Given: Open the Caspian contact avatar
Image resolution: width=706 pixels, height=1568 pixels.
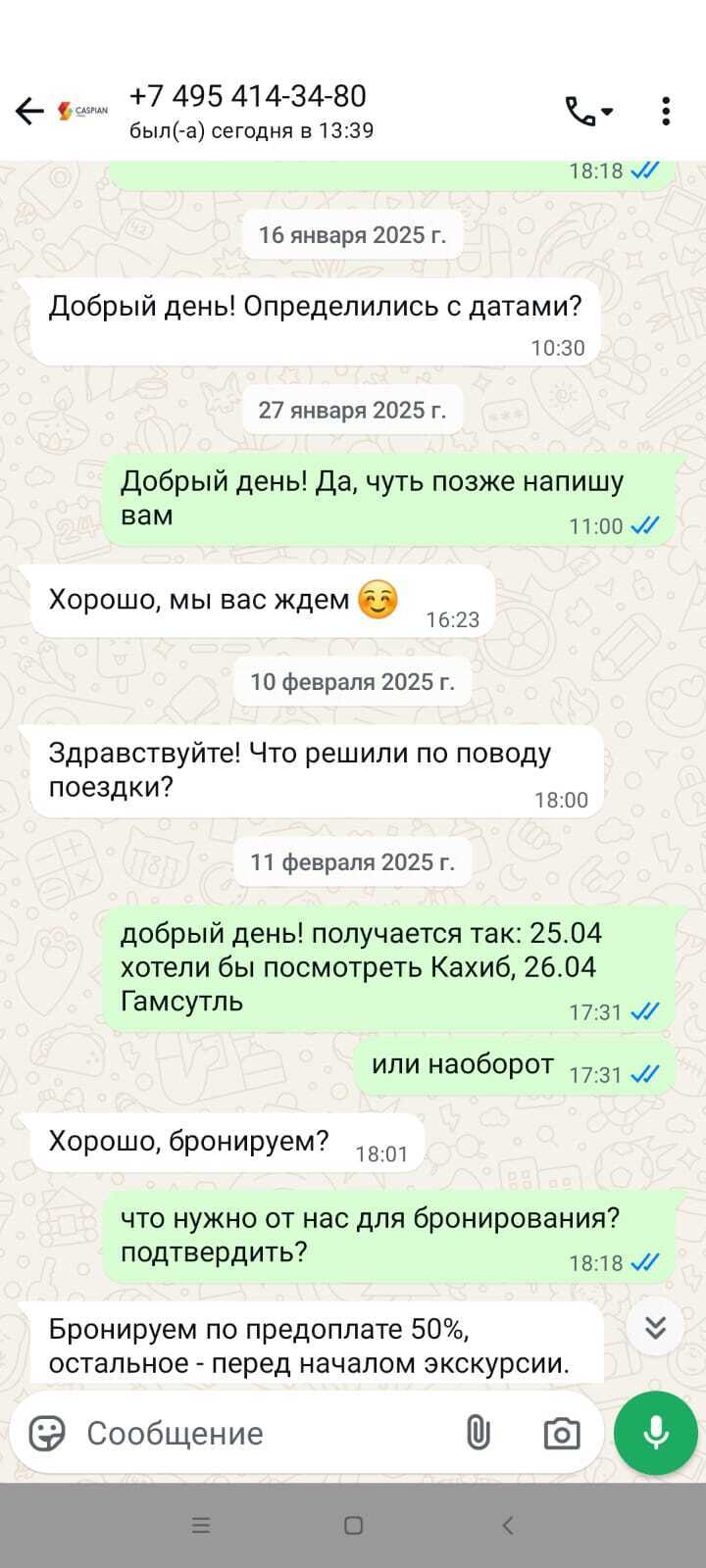Looking at the screenshot, I should (x=82, y=112).
